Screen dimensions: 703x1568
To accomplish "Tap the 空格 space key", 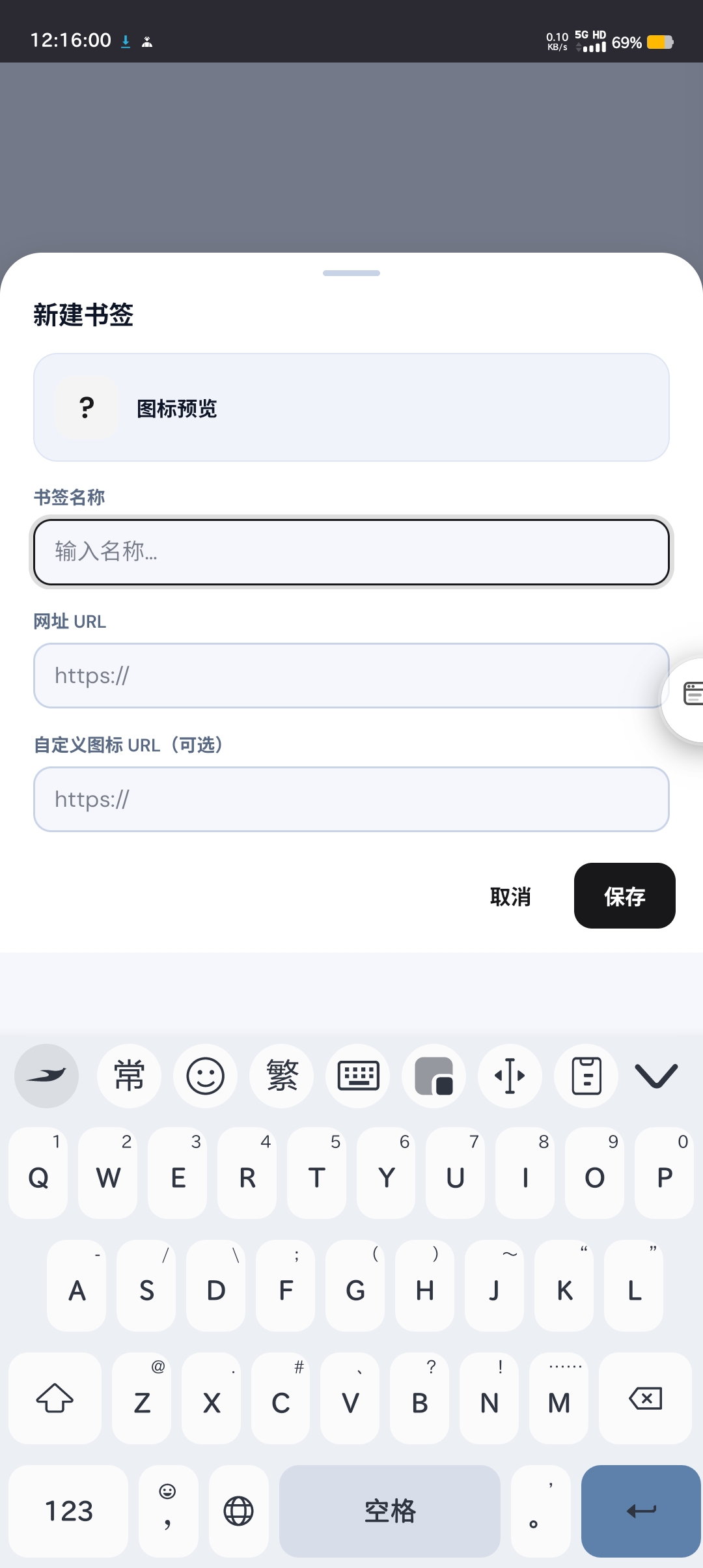I will 389,1511.
